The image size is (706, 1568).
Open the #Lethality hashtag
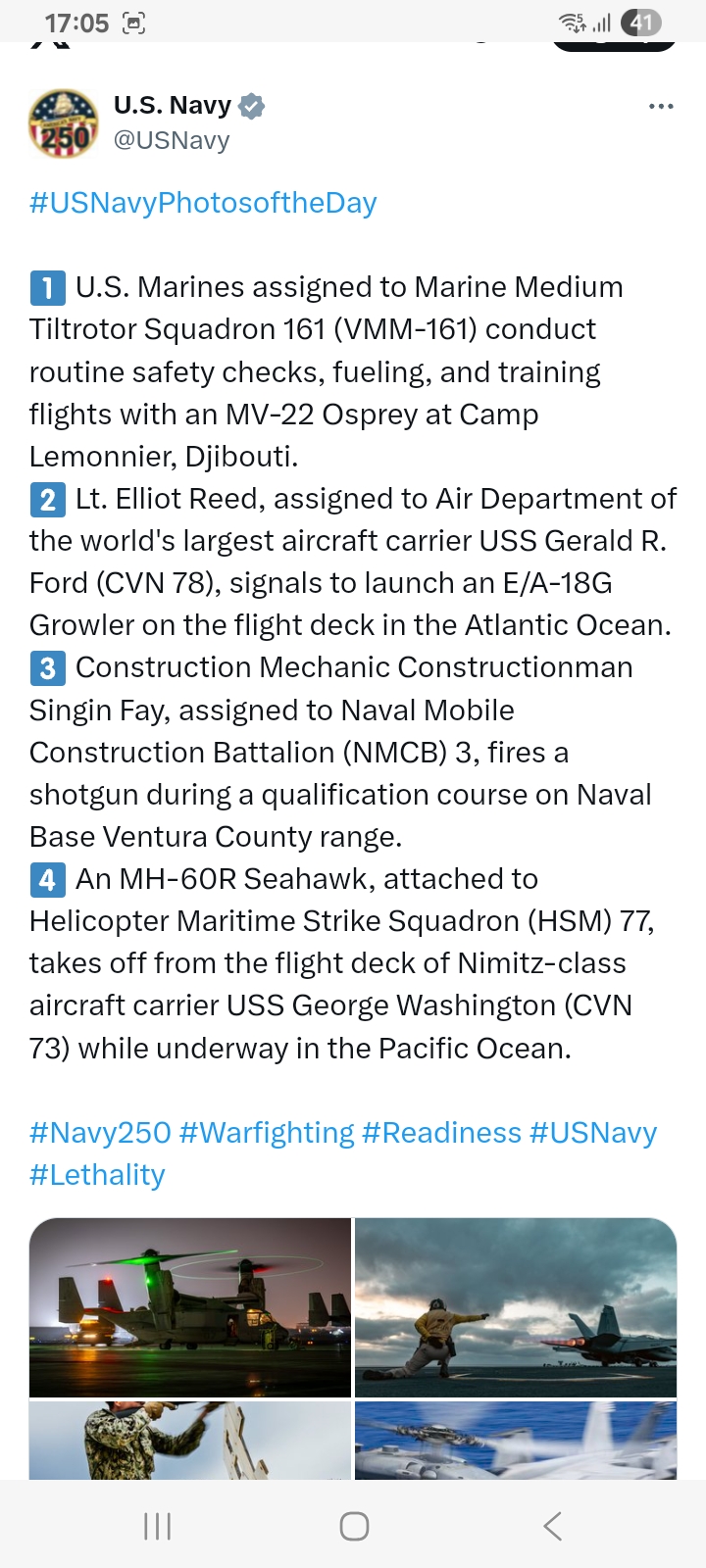(97, 1175)
